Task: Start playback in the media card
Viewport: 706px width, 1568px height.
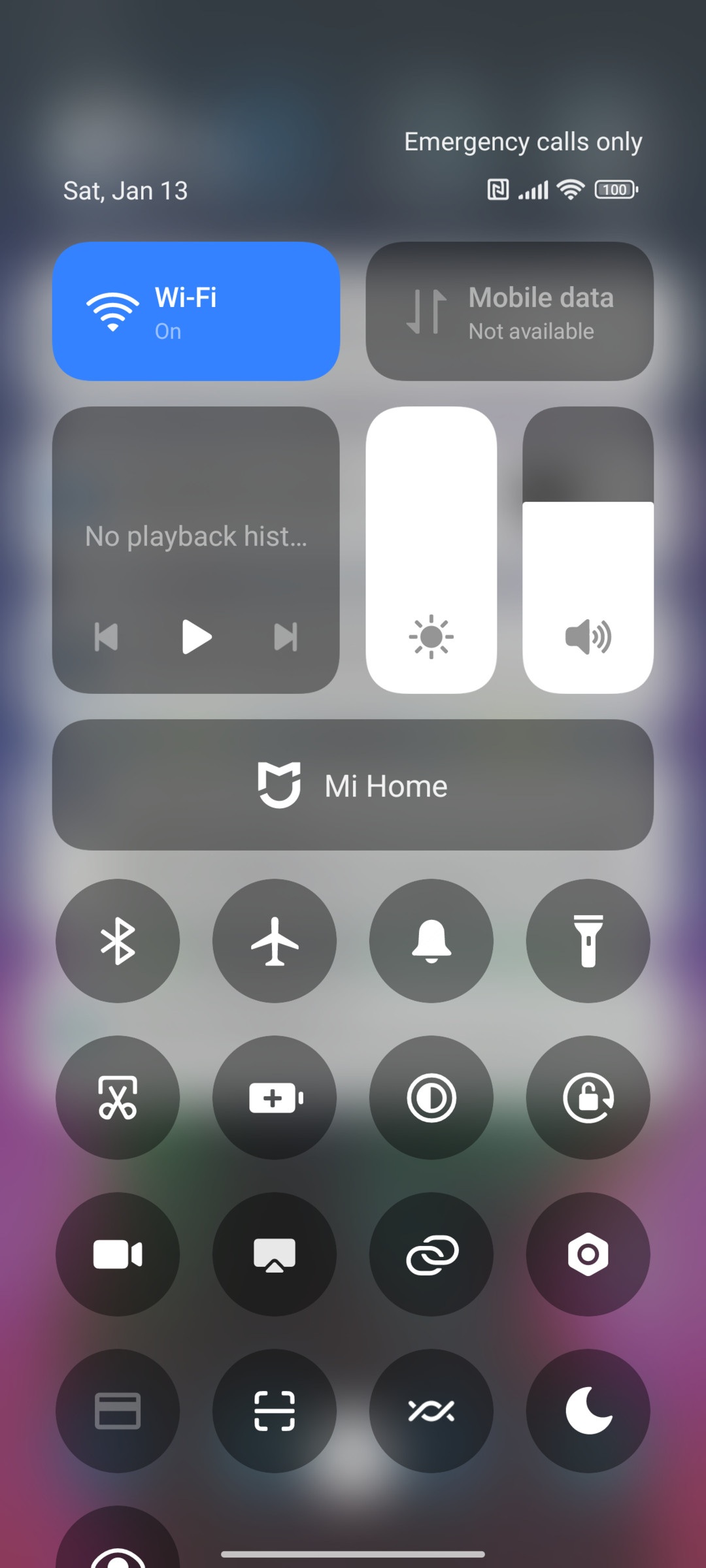Action: 196,636
